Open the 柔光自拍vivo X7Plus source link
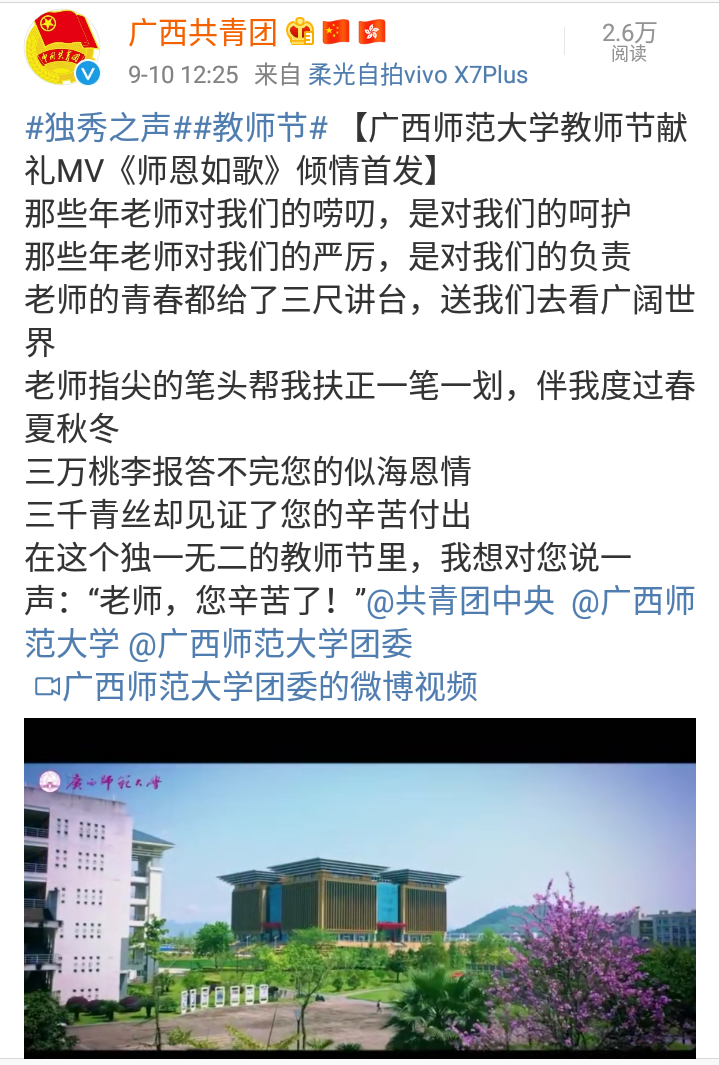Screen dimensions: 719x1065 pos(417,75)
